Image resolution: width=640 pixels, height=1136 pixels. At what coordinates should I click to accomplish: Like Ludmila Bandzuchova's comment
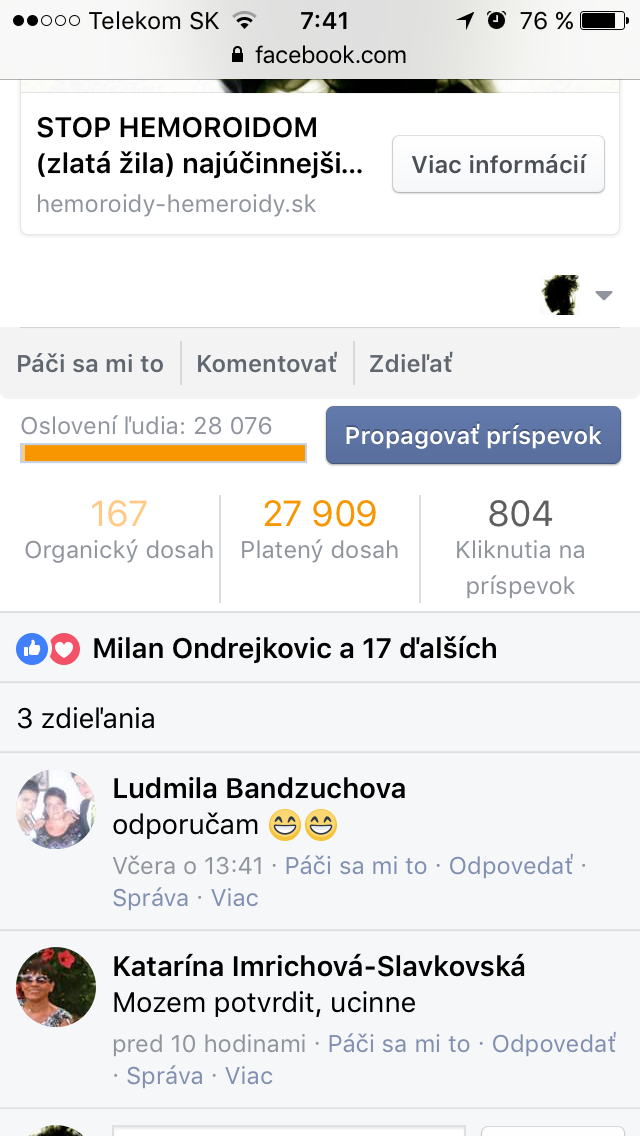[x=355, y=866]
